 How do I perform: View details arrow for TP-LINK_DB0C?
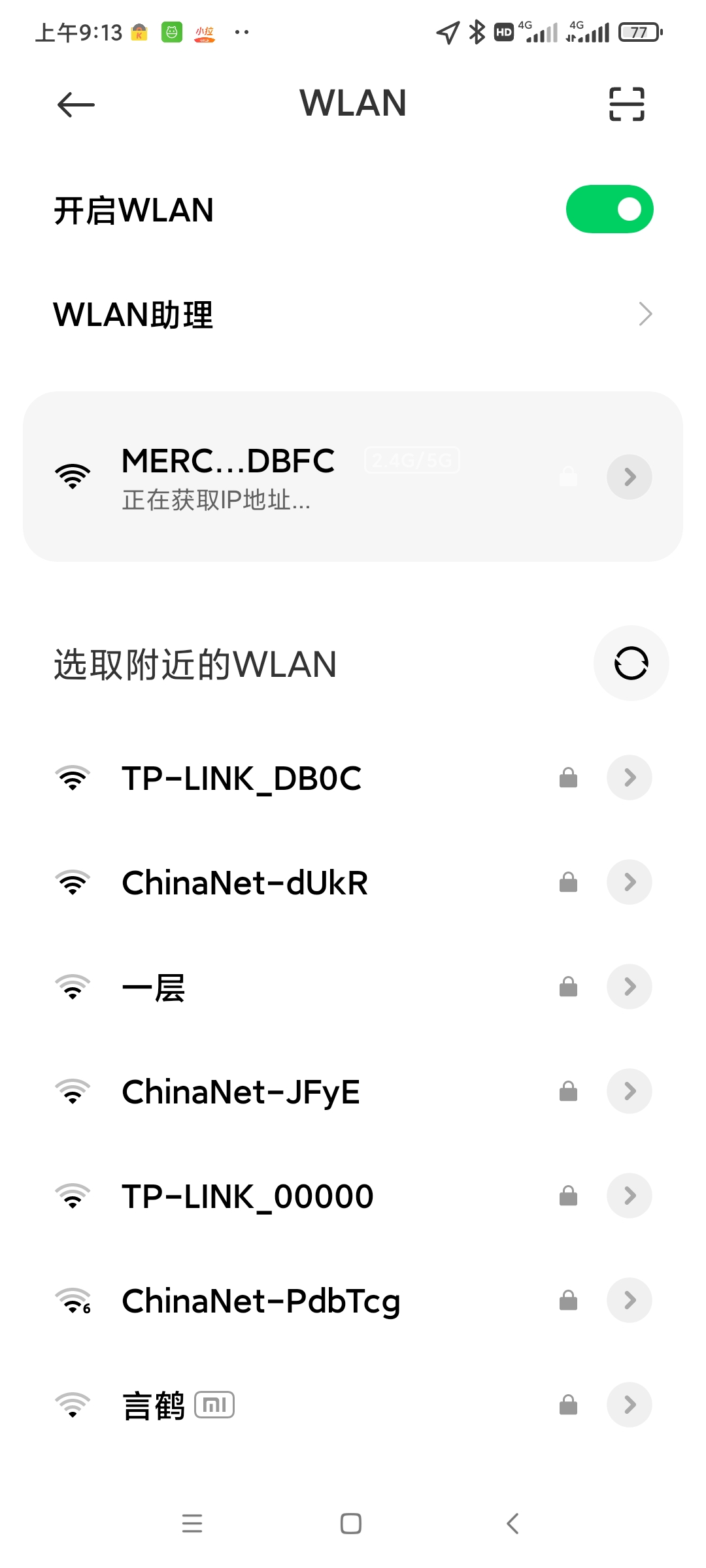pos(630,777)
